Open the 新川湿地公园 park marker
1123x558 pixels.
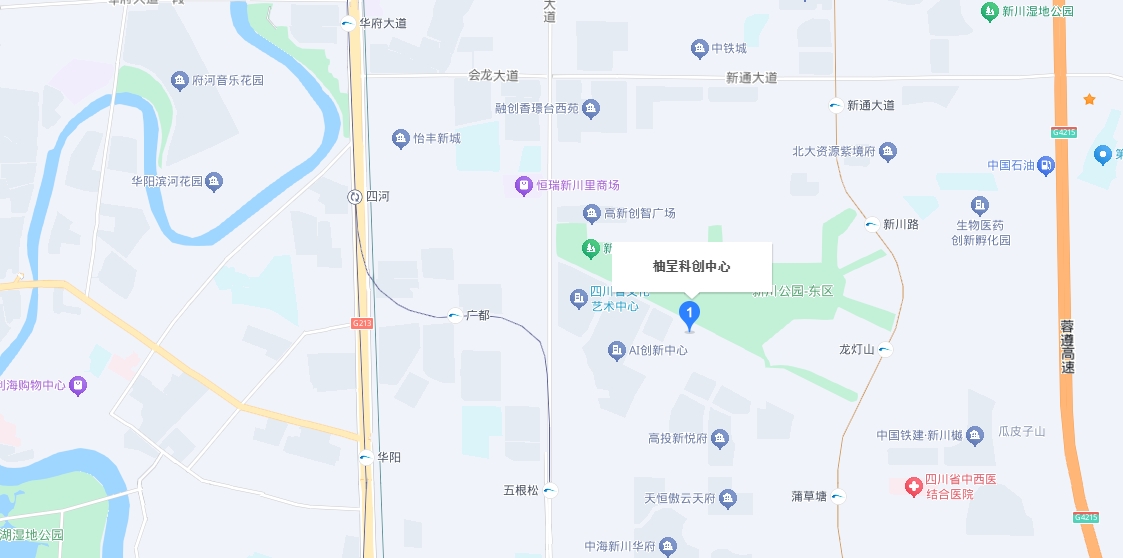(988, 11)
